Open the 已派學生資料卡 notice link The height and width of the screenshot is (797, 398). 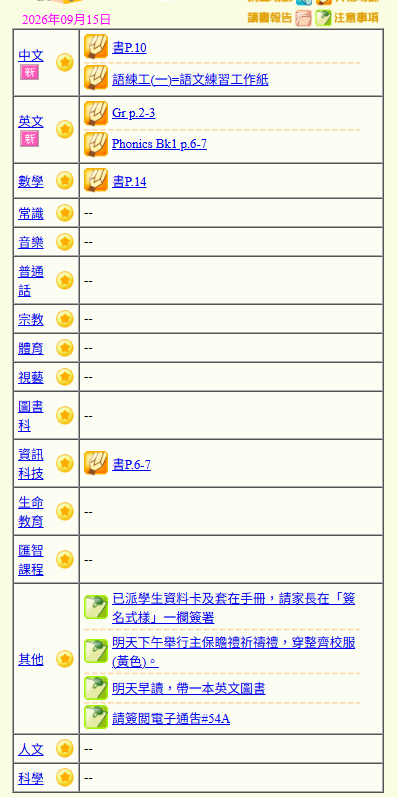pos(233,608)
